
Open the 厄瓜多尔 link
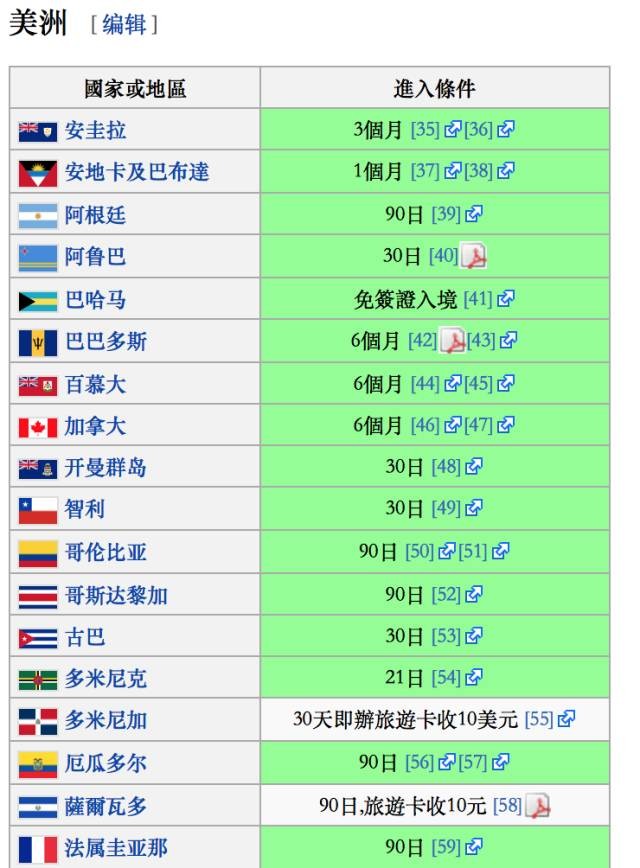point(105,764)
